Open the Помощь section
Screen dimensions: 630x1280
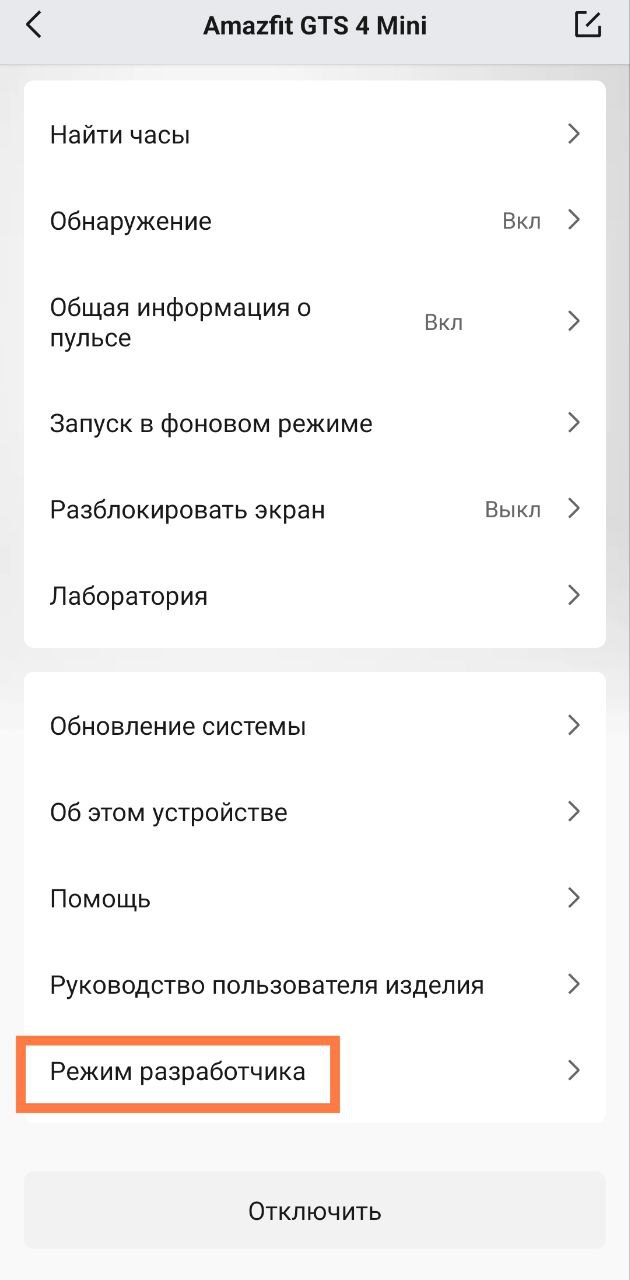(315, 898)
